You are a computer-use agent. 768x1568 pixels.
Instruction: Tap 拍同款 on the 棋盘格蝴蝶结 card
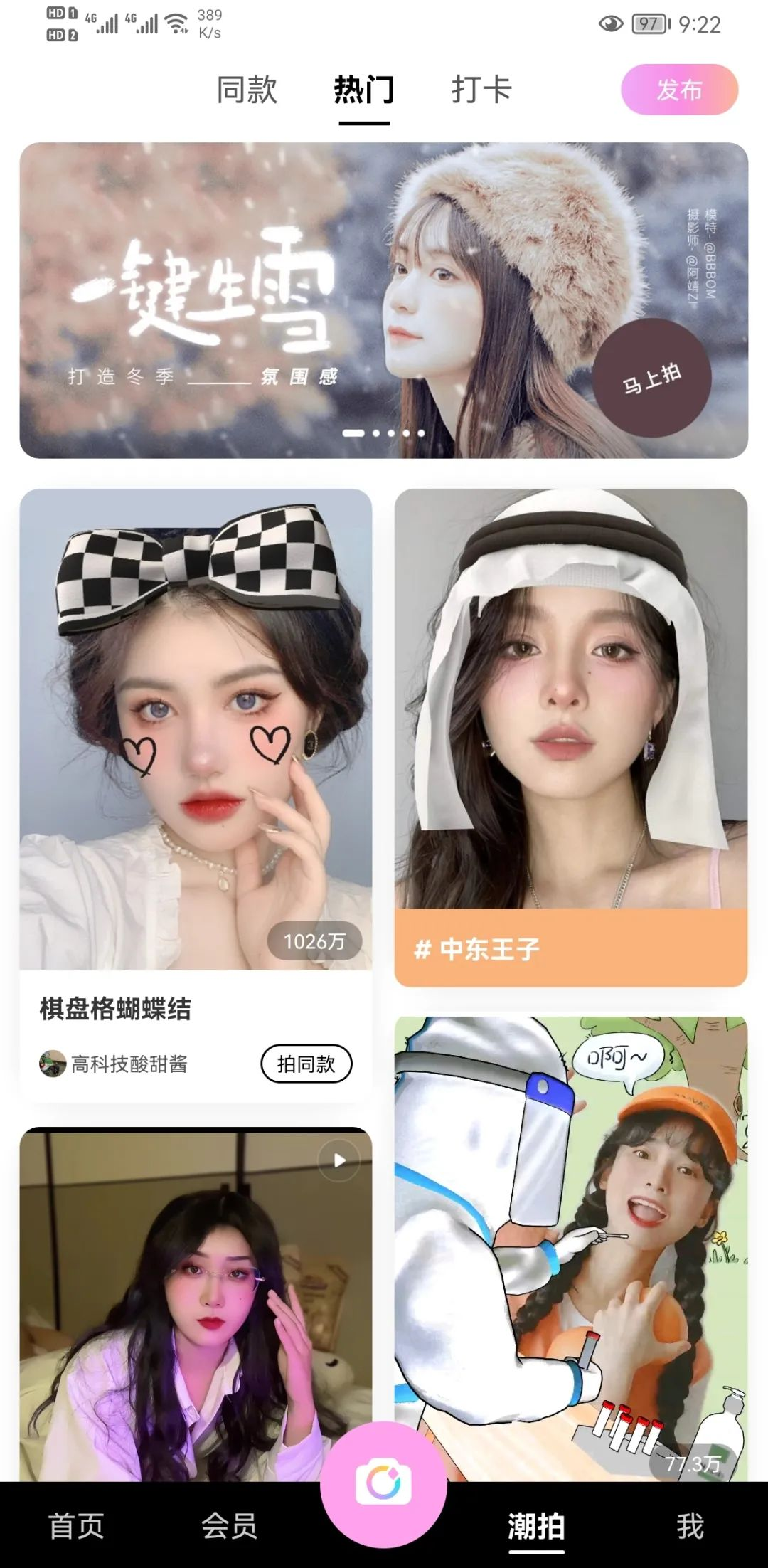(306, 1064)
